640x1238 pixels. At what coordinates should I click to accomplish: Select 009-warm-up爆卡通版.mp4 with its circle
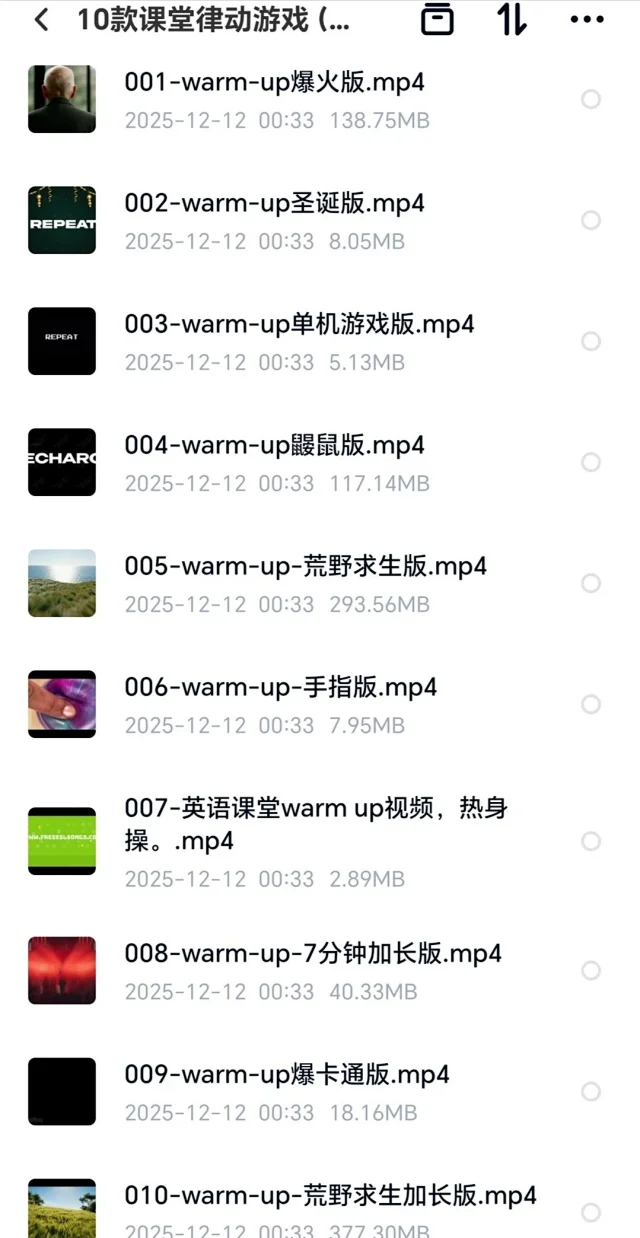[591, 1091]
